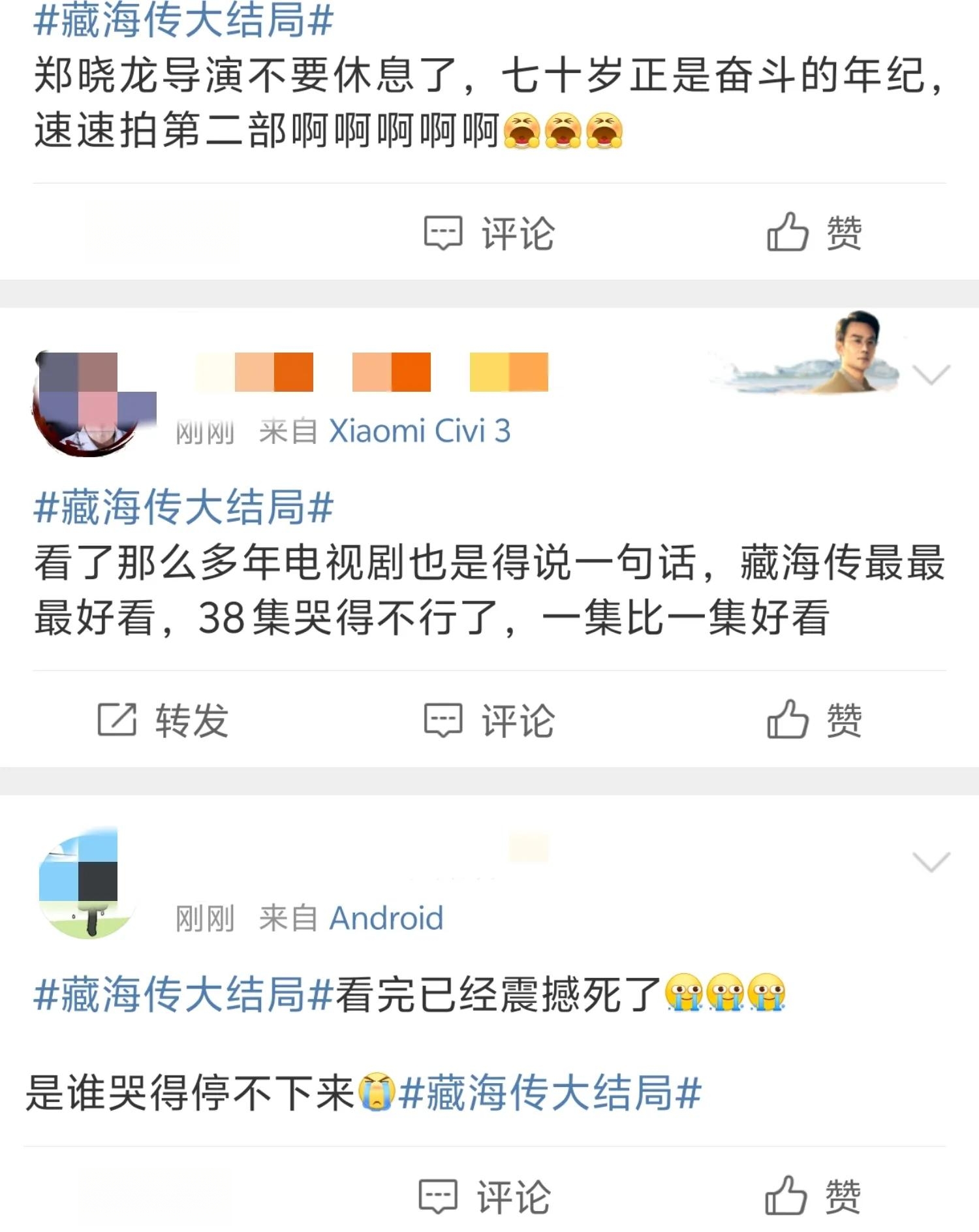Like the 是谁哭得停不下来 post

(x=813, y=1197)
